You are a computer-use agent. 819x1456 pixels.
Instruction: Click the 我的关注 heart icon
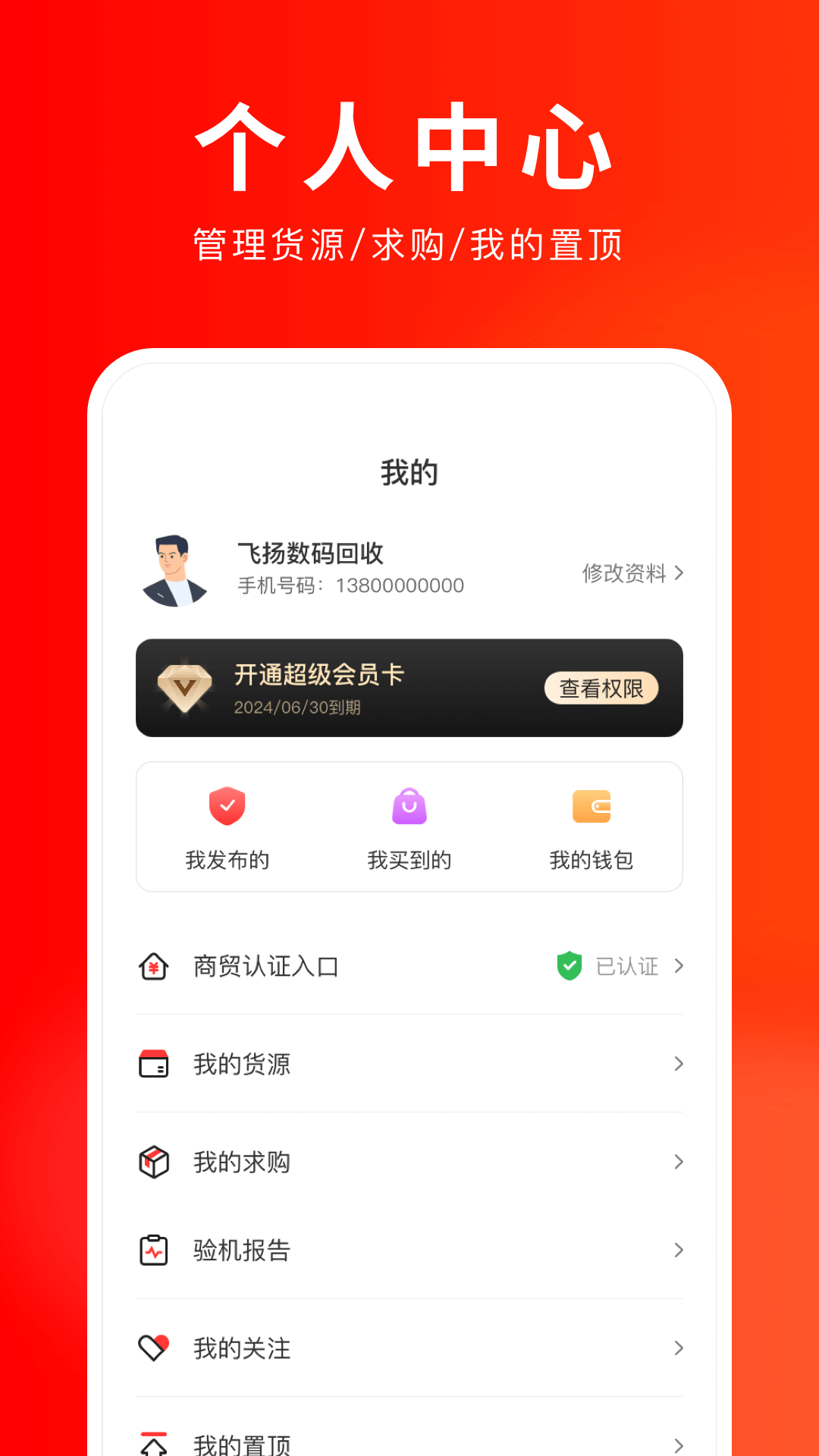153,1348
